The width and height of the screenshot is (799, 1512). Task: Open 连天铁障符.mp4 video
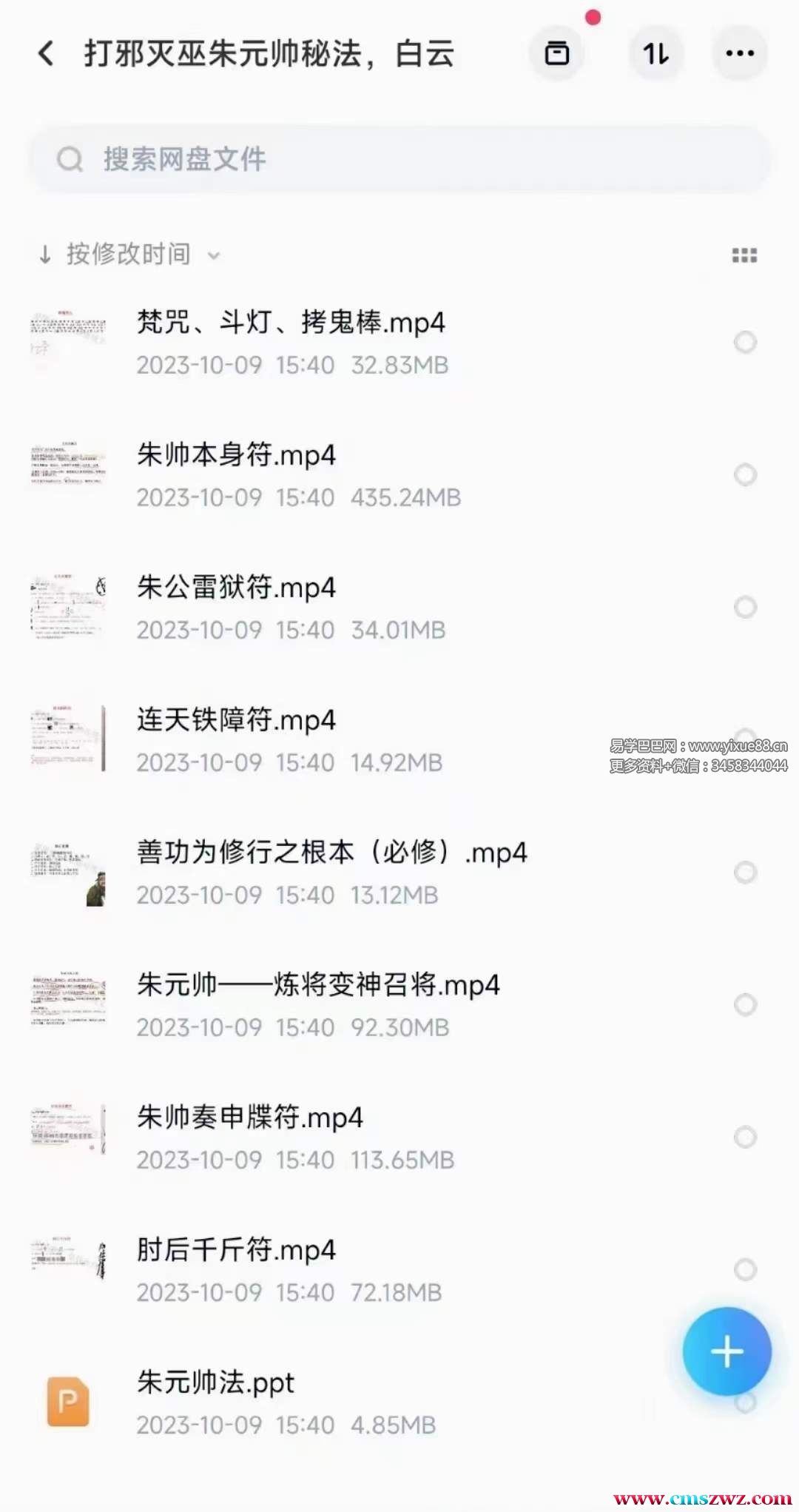point(237,721)
